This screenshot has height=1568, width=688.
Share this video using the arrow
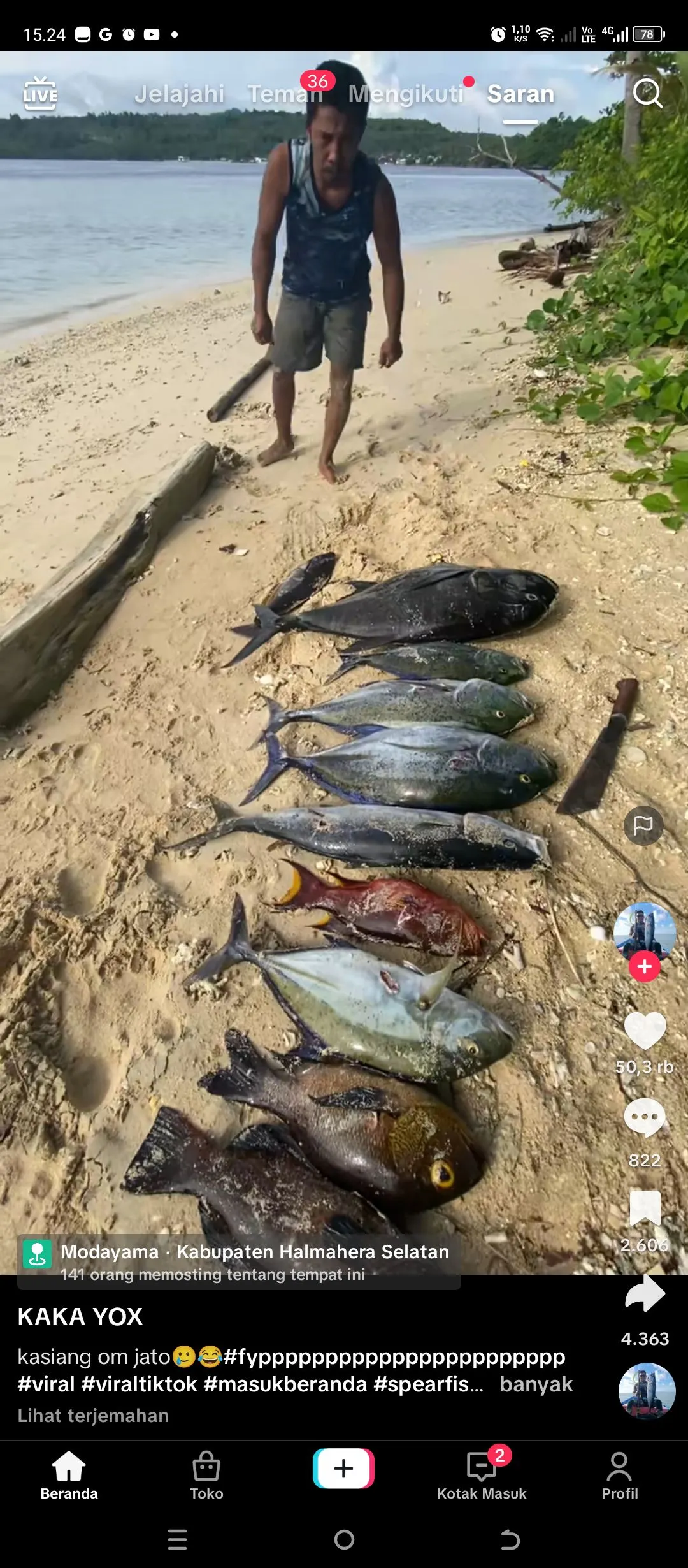[645, 1294]
